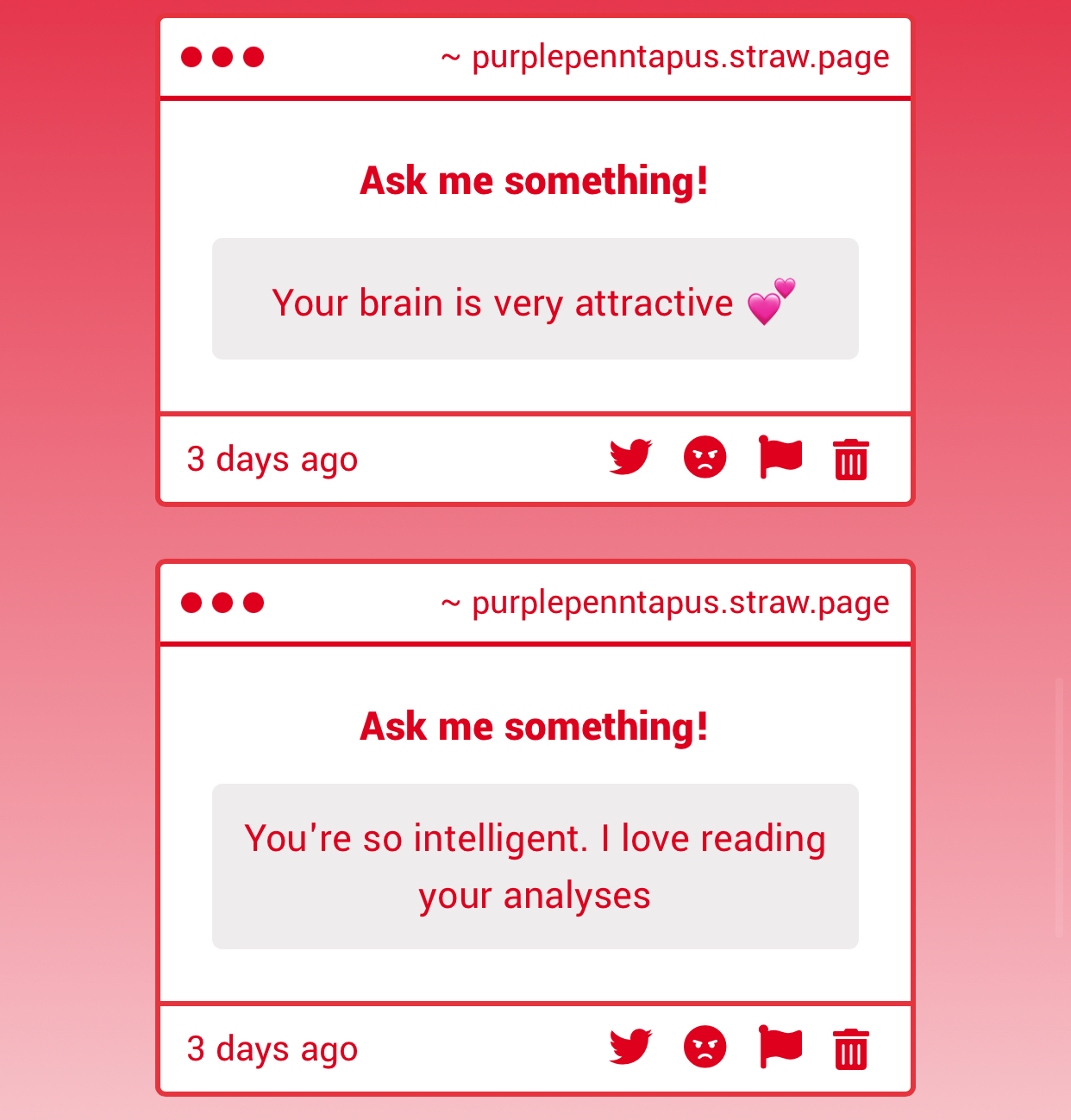The width and height of the screenshot is (1071, 1120).
Task: Trash the 'You're so intelligent' message
Action: click(850, 1048)
